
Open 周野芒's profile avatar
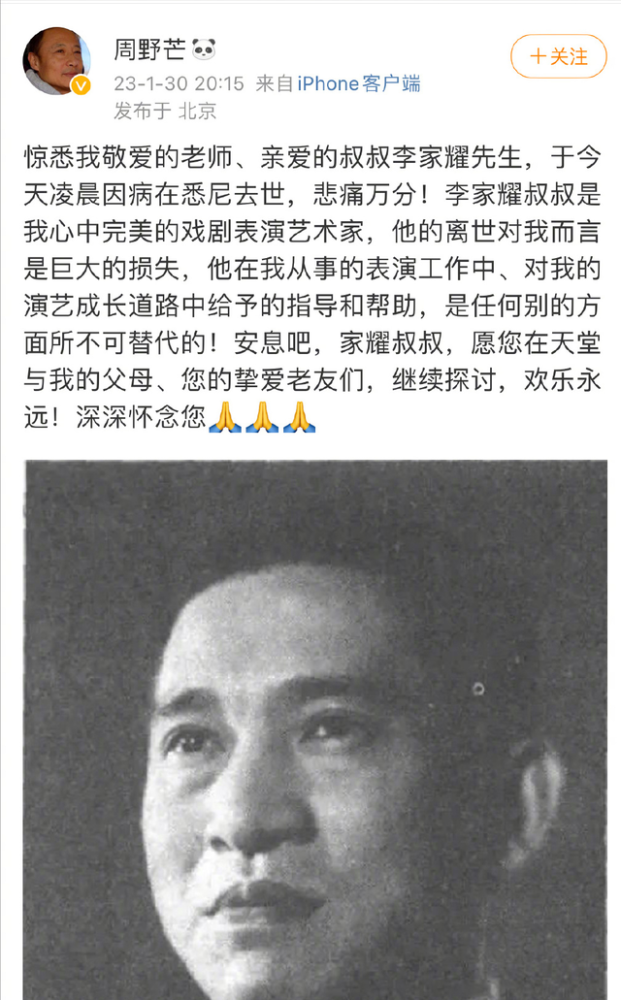pos(55,61)
